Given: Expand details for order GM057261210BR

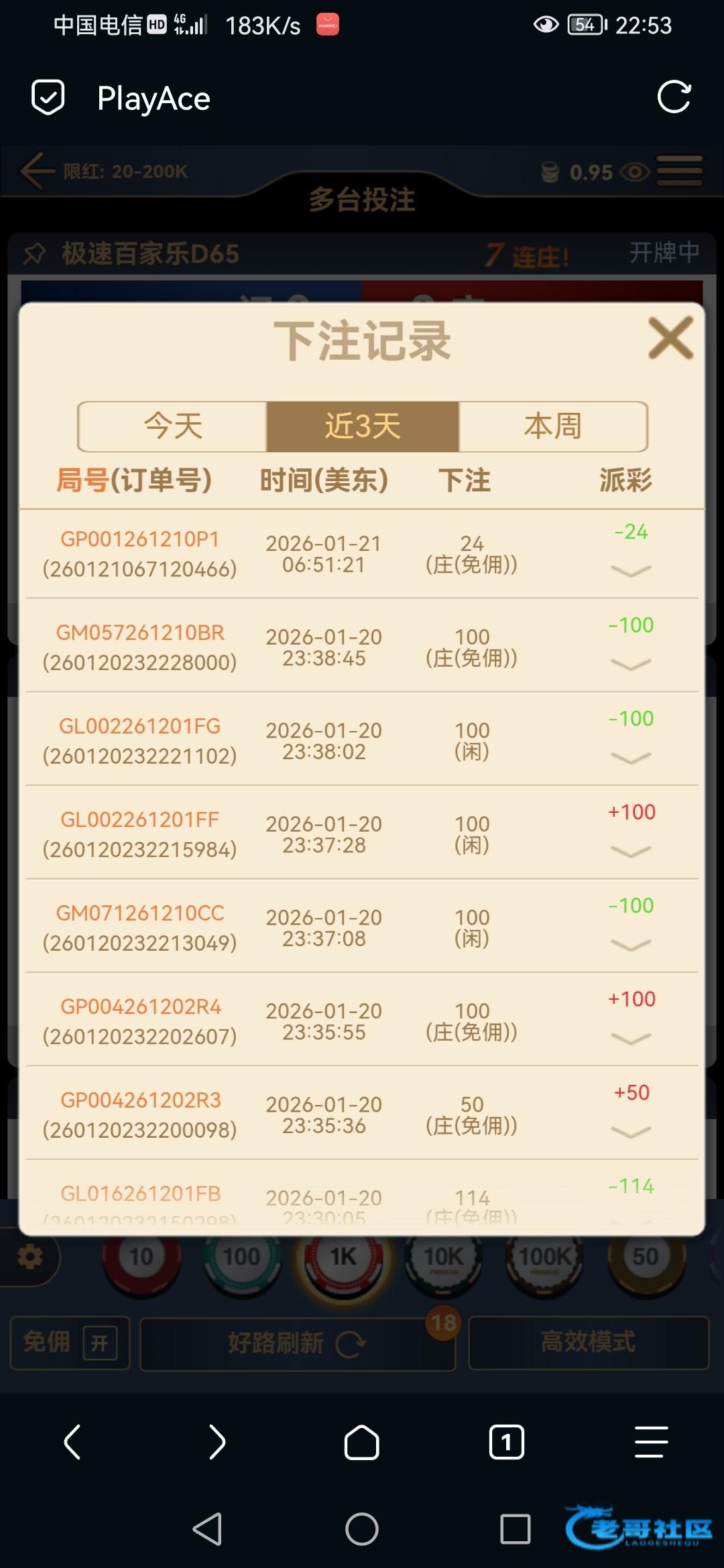Looking at the screenshot, I should click(631, 664).
